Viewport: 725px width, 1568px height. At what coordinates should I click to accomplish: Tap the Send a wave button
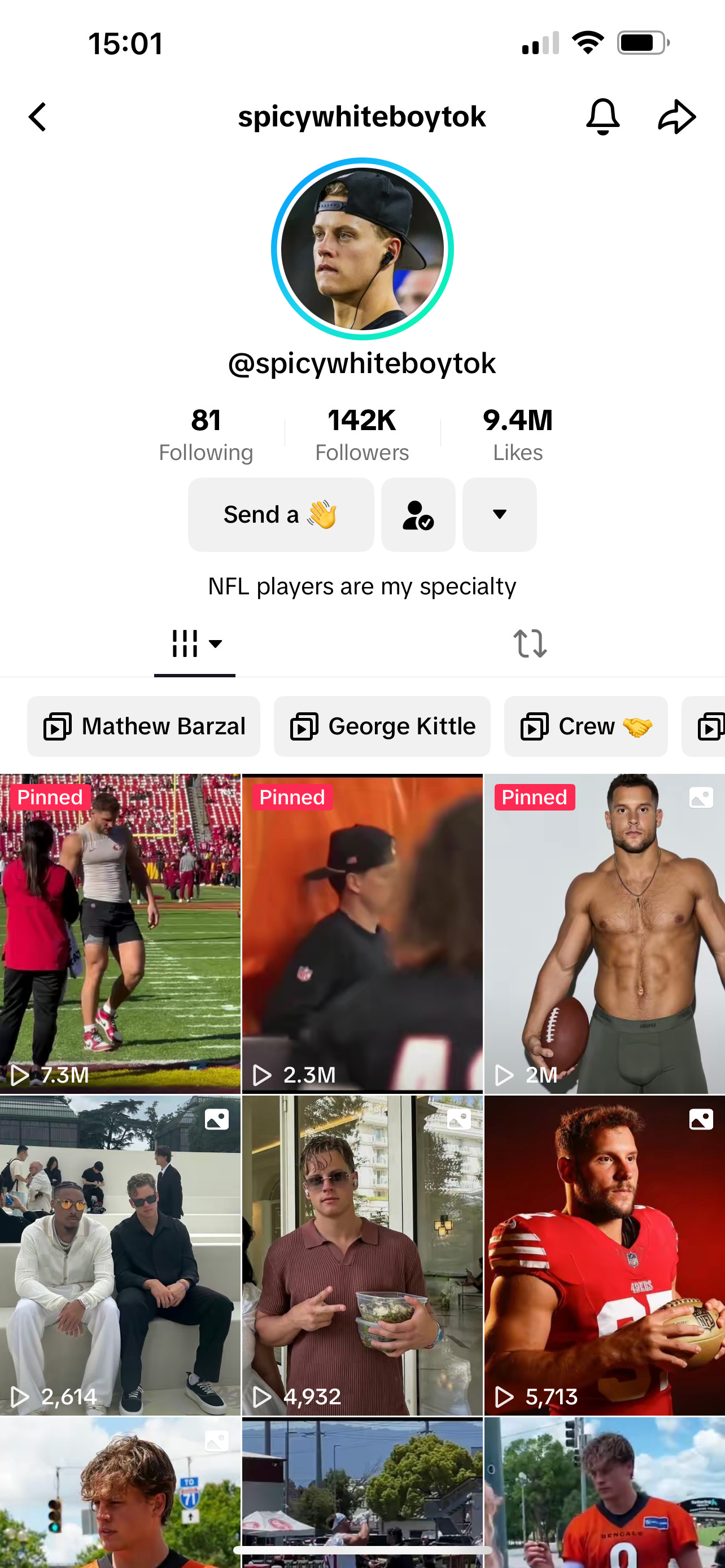[x=281, y=514]
